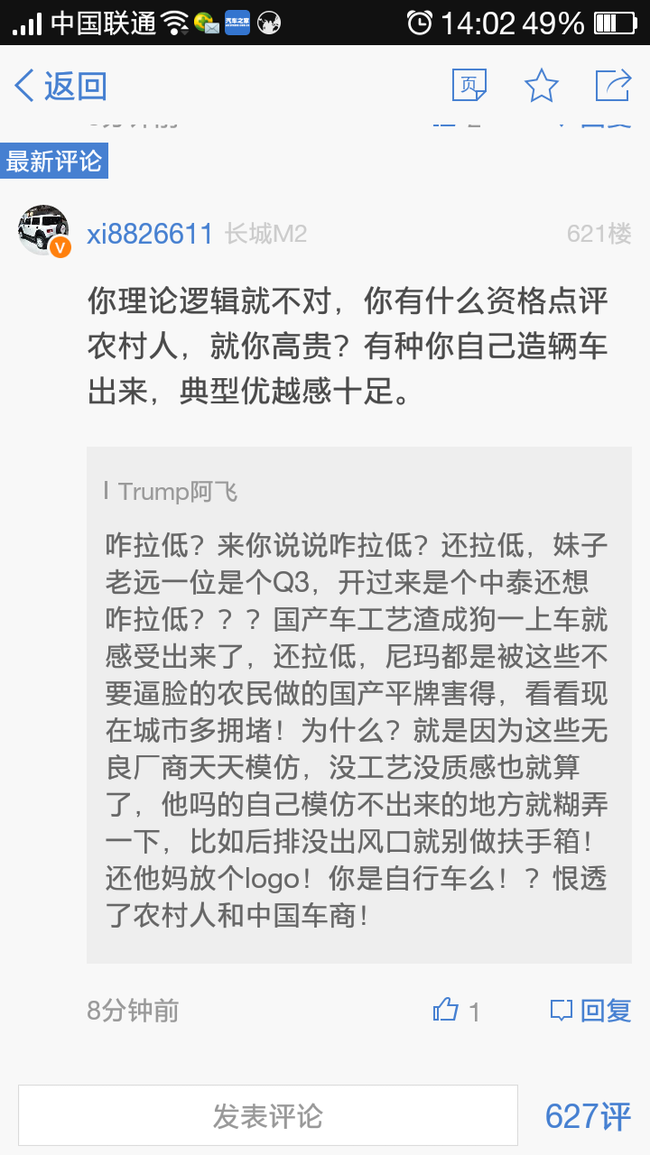Tap the 发表评论 comment field
Viewport: 650px width, 1155px height.
(x=268, y=1116)
